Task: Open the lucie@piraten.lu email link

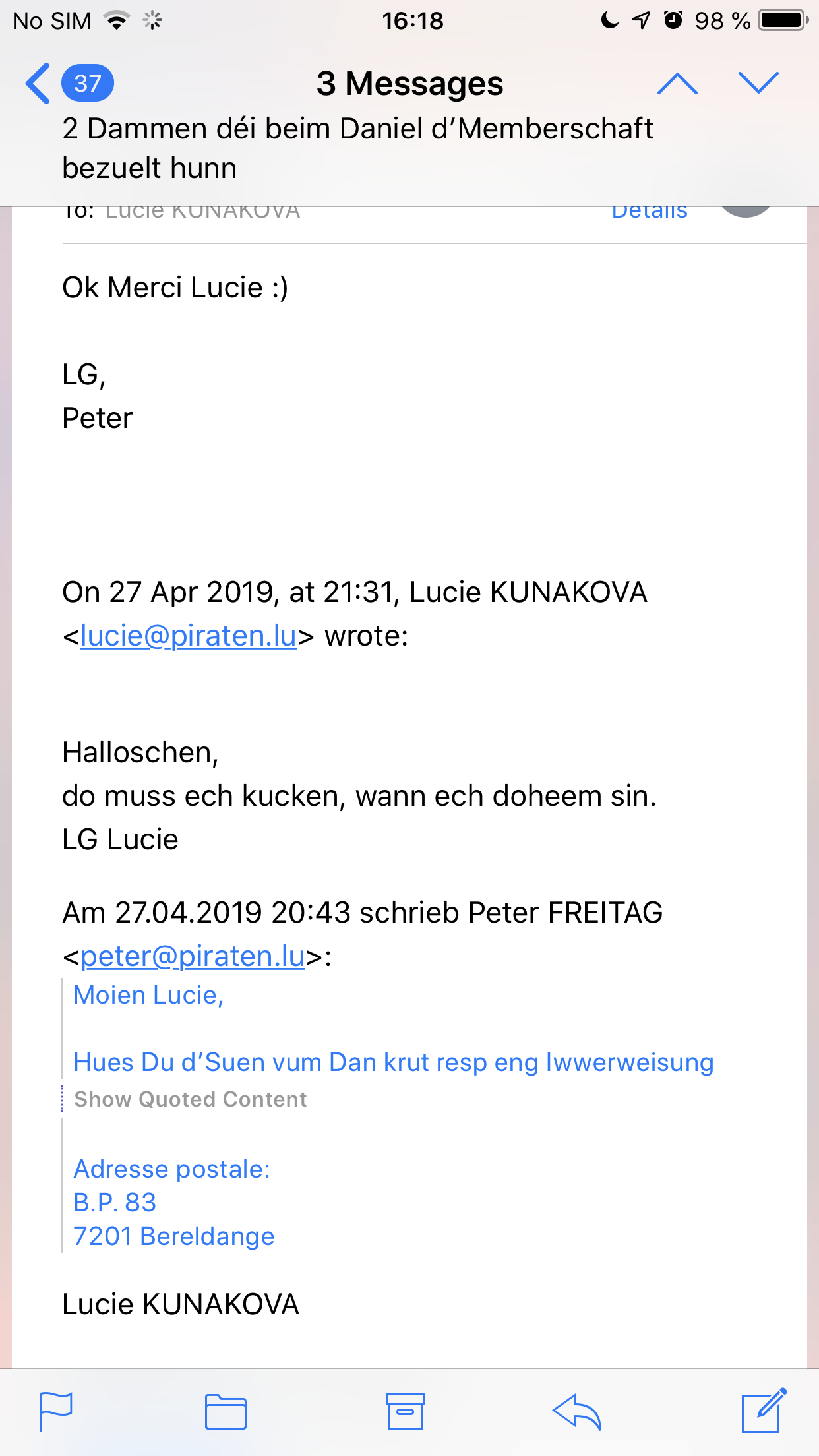Action: coord(188,636)
